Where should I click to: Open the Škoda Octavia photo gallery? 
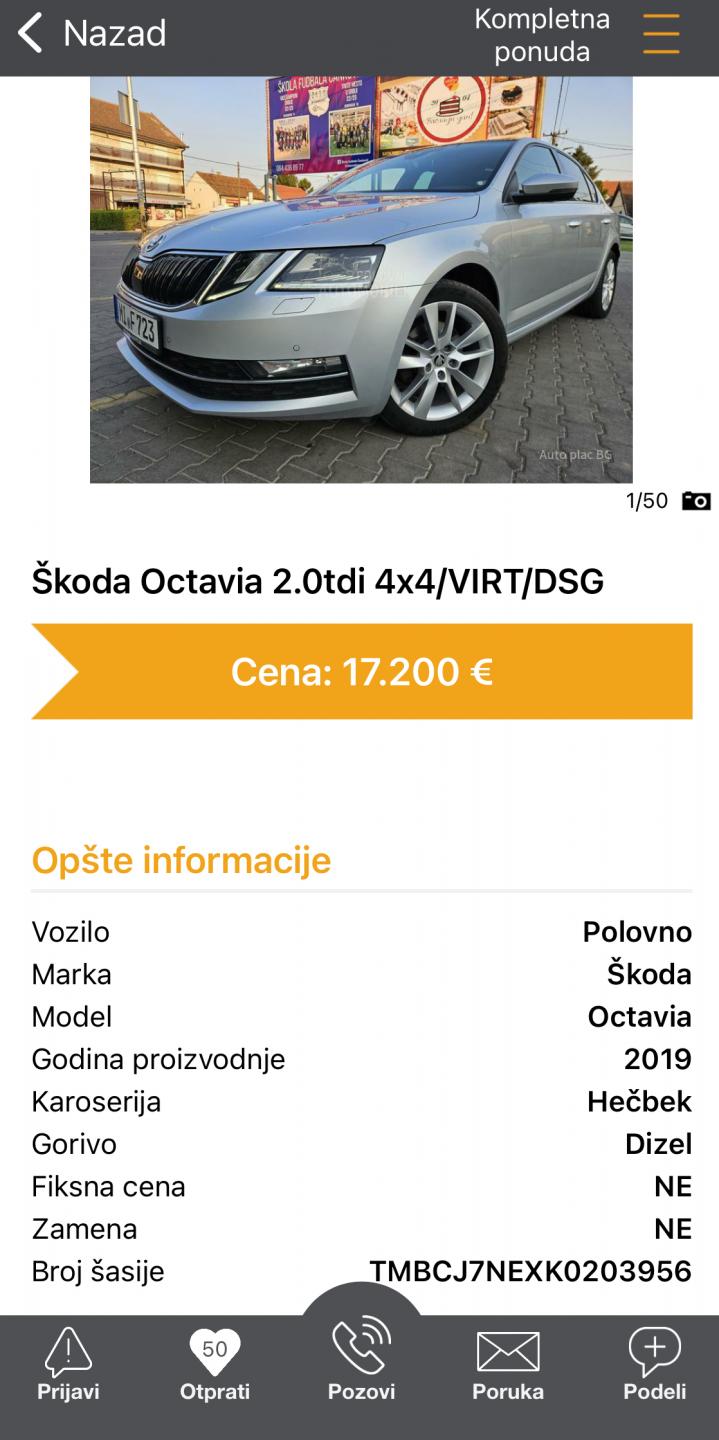tap(361, 280)
